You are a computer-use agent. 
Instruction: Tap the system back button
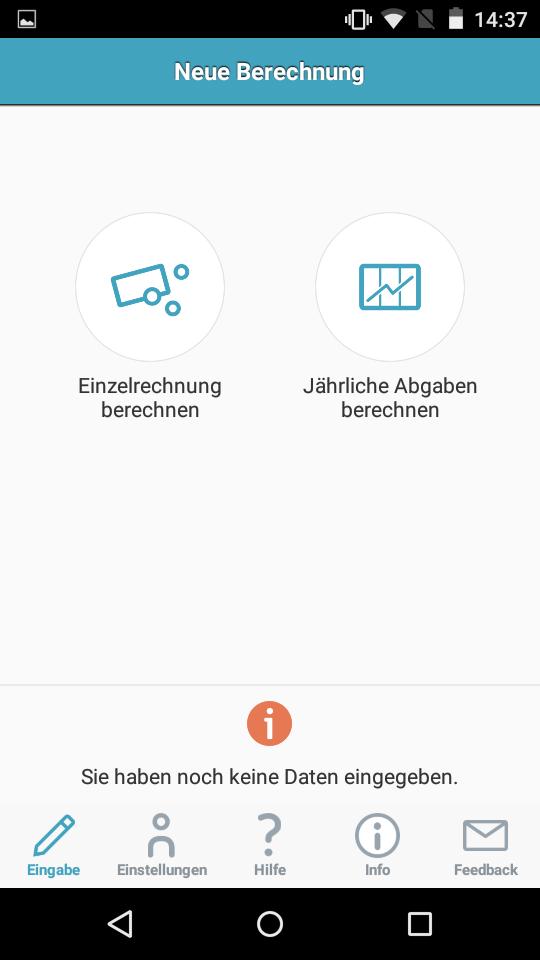pyautogui.click(x=120, y=924)
